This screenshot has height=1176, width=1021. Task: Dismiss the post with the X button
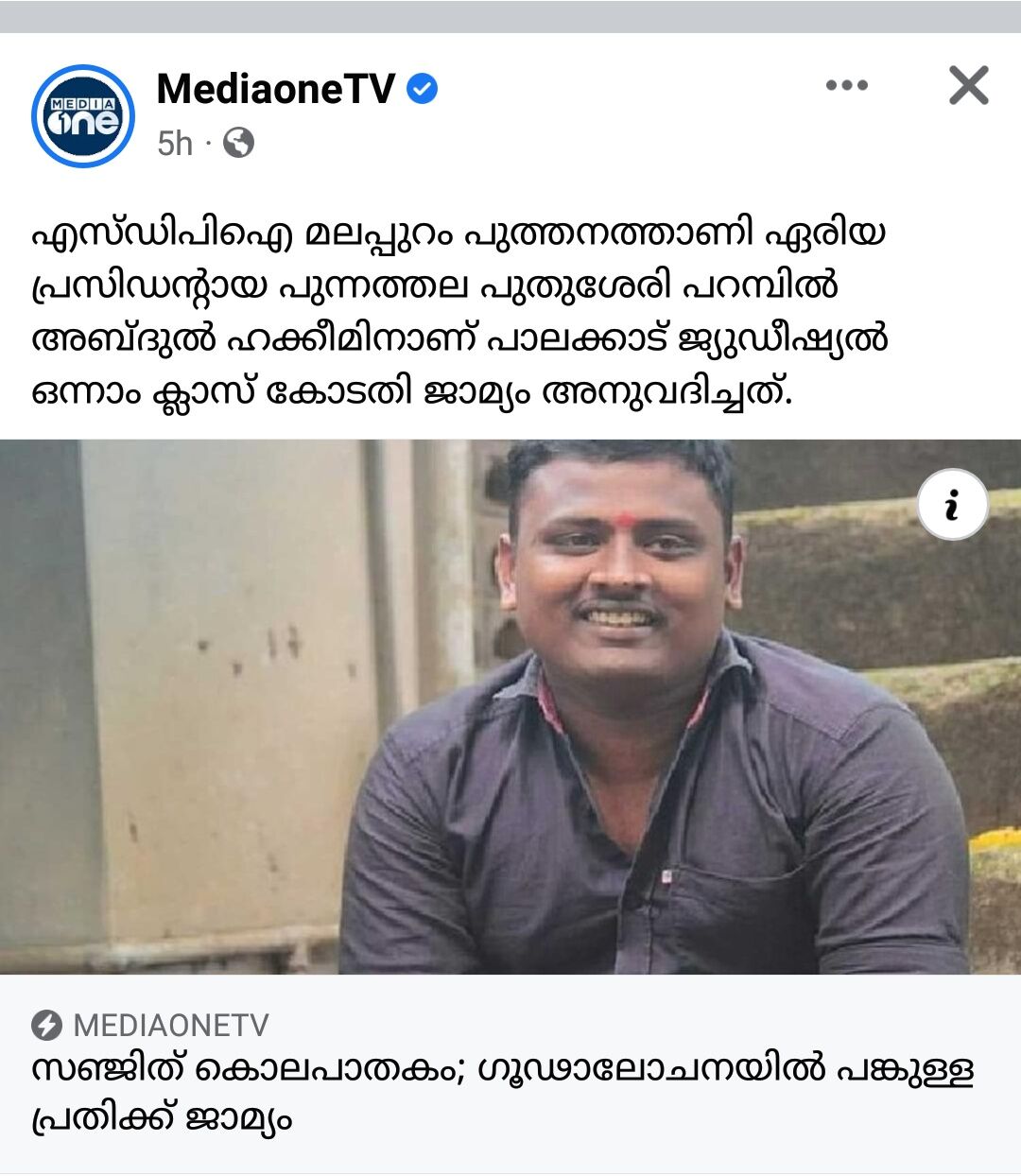coord(968,86)
